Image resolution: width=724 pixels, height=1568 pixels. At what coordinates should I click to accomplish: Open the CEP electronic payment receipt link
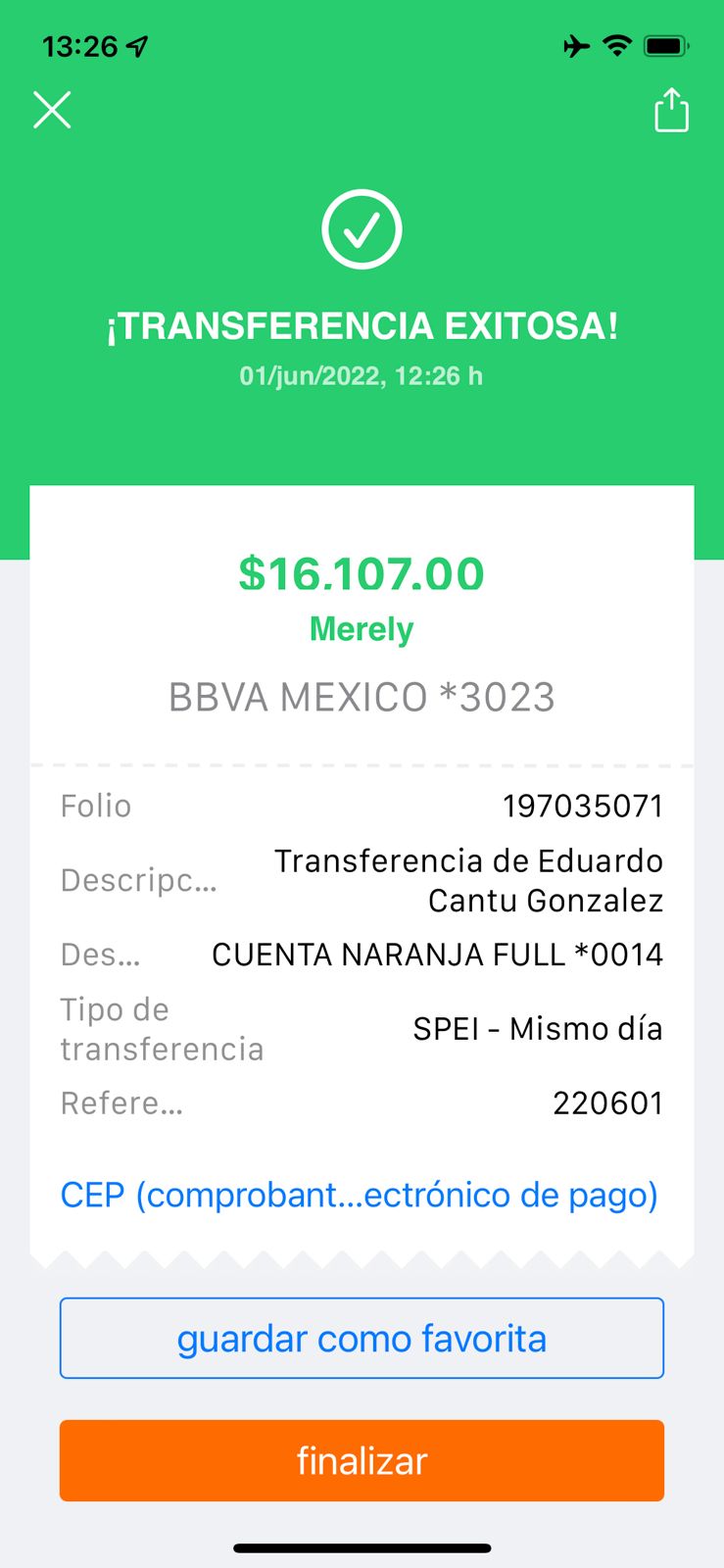pyautogui.click(x=360, y=1195)
